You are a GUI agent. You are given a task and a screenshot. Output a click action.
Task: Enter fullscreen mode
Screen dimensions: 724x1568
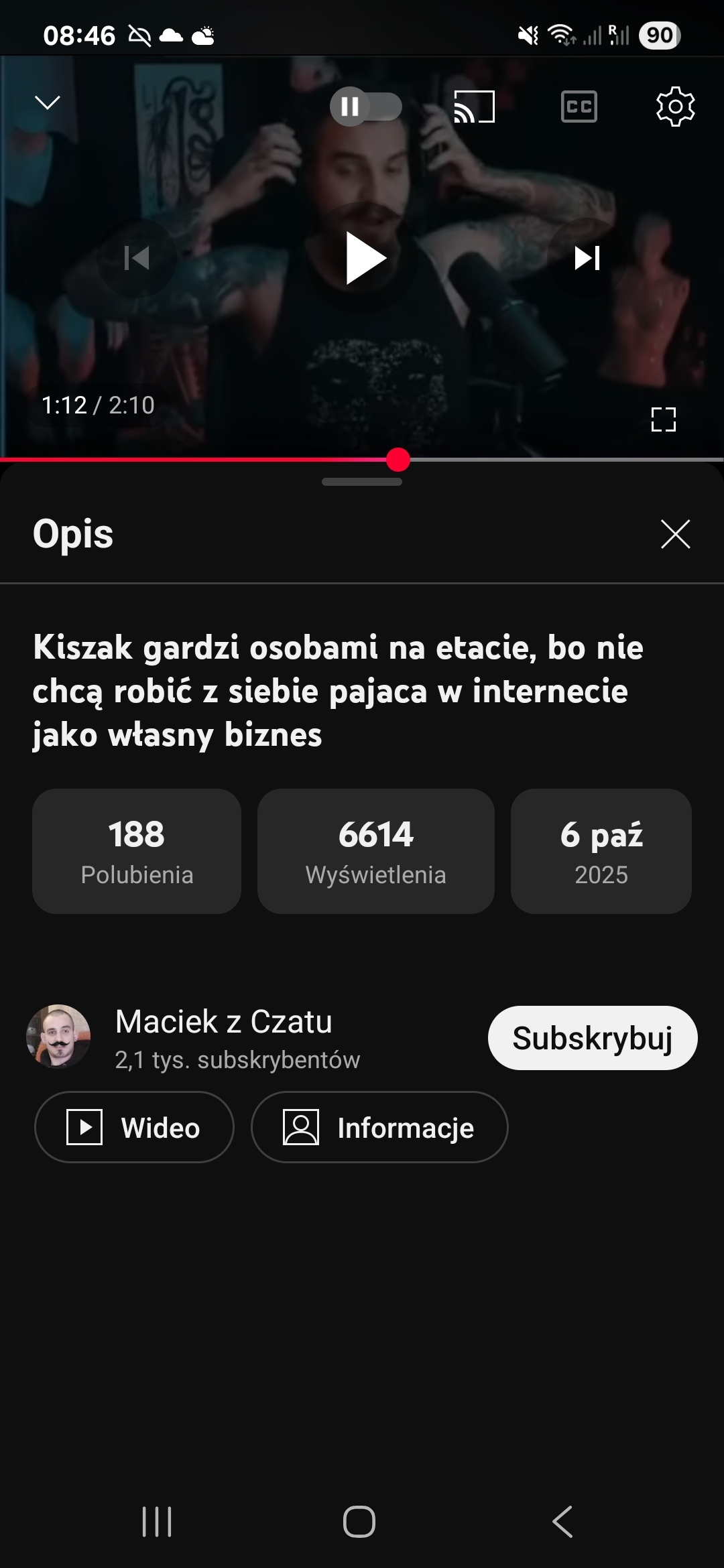coord(663,419)
